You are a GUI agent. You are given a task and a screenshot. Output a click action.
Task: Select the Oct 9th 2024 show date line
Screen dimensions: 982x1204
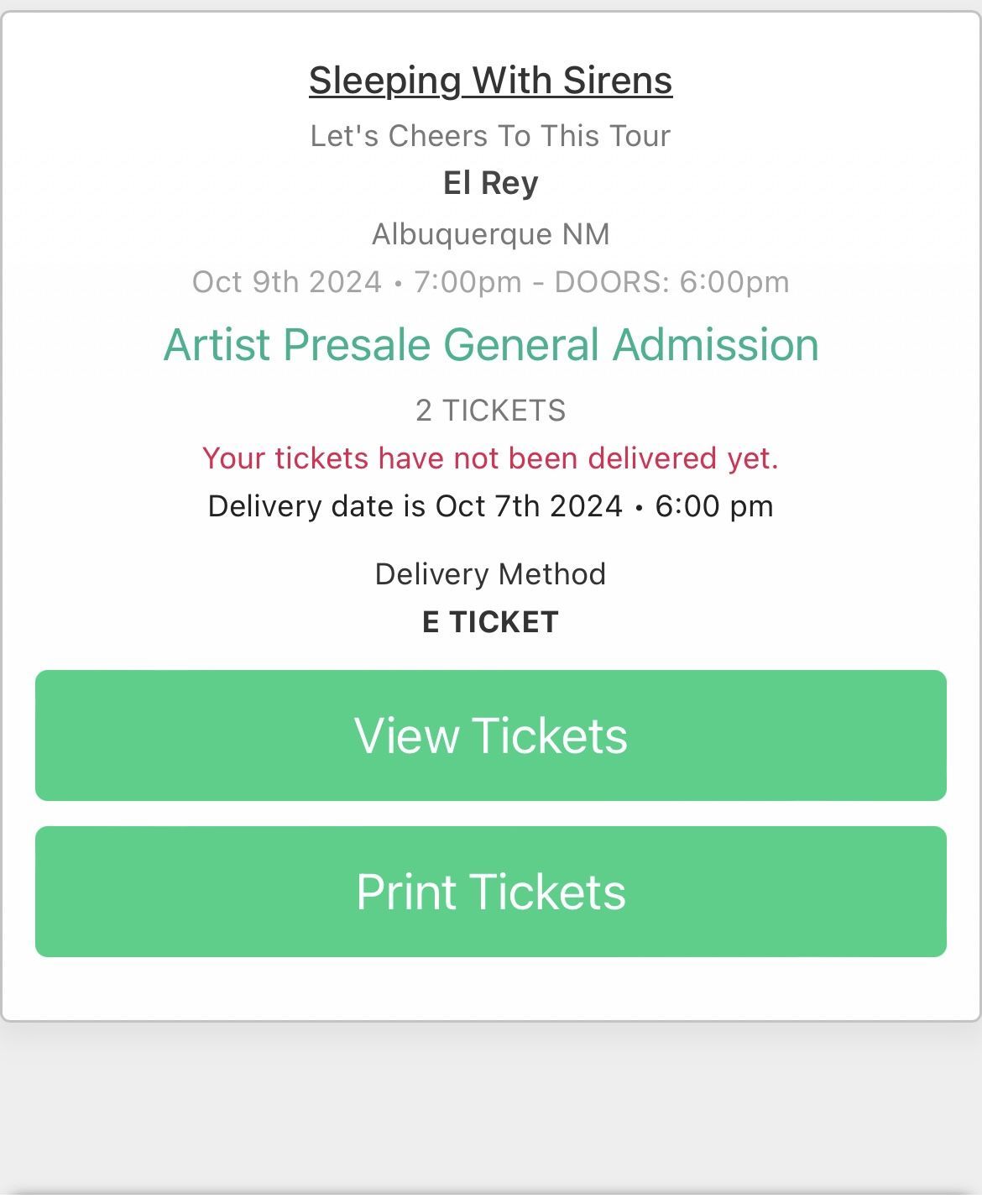[x=491, y=281]
